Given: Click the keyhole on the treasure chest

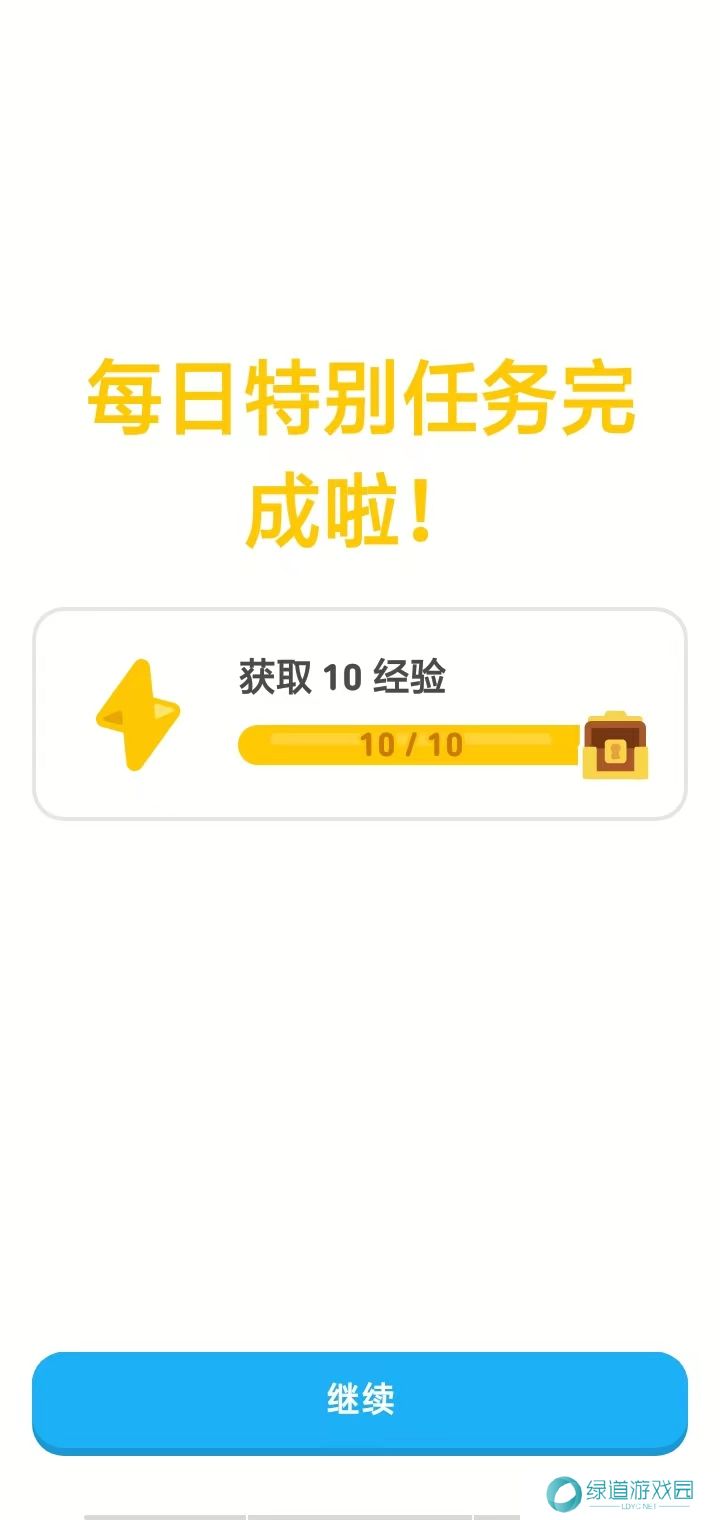Looking at the screenshot, I should tap(615, 752).
